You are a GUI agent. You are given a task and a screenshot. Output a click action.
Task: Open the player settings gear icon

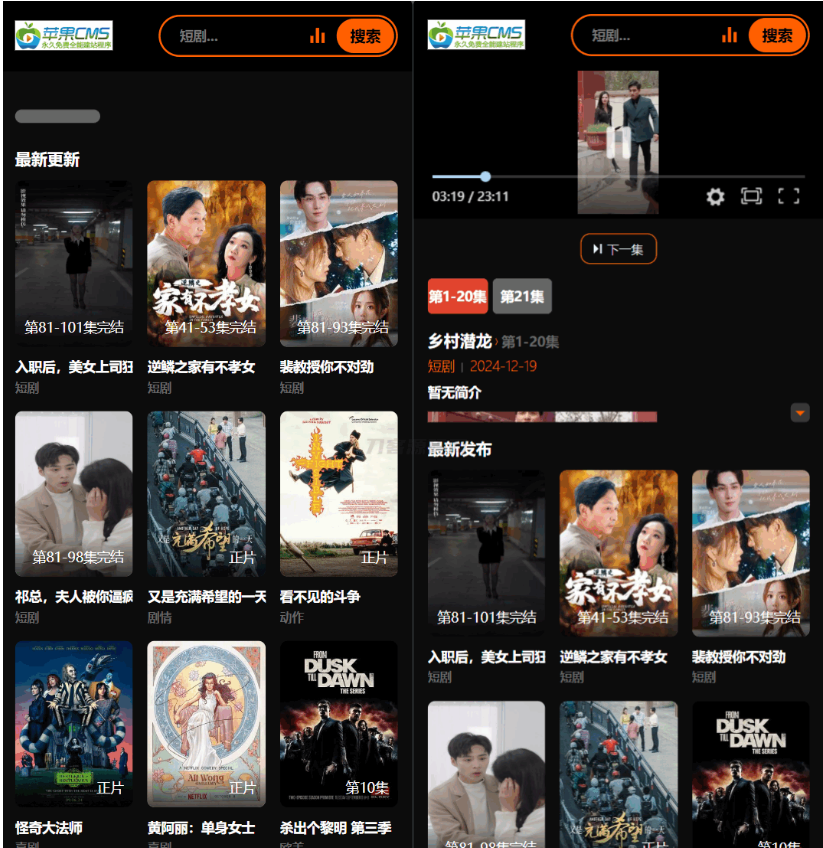click(714, 197)
